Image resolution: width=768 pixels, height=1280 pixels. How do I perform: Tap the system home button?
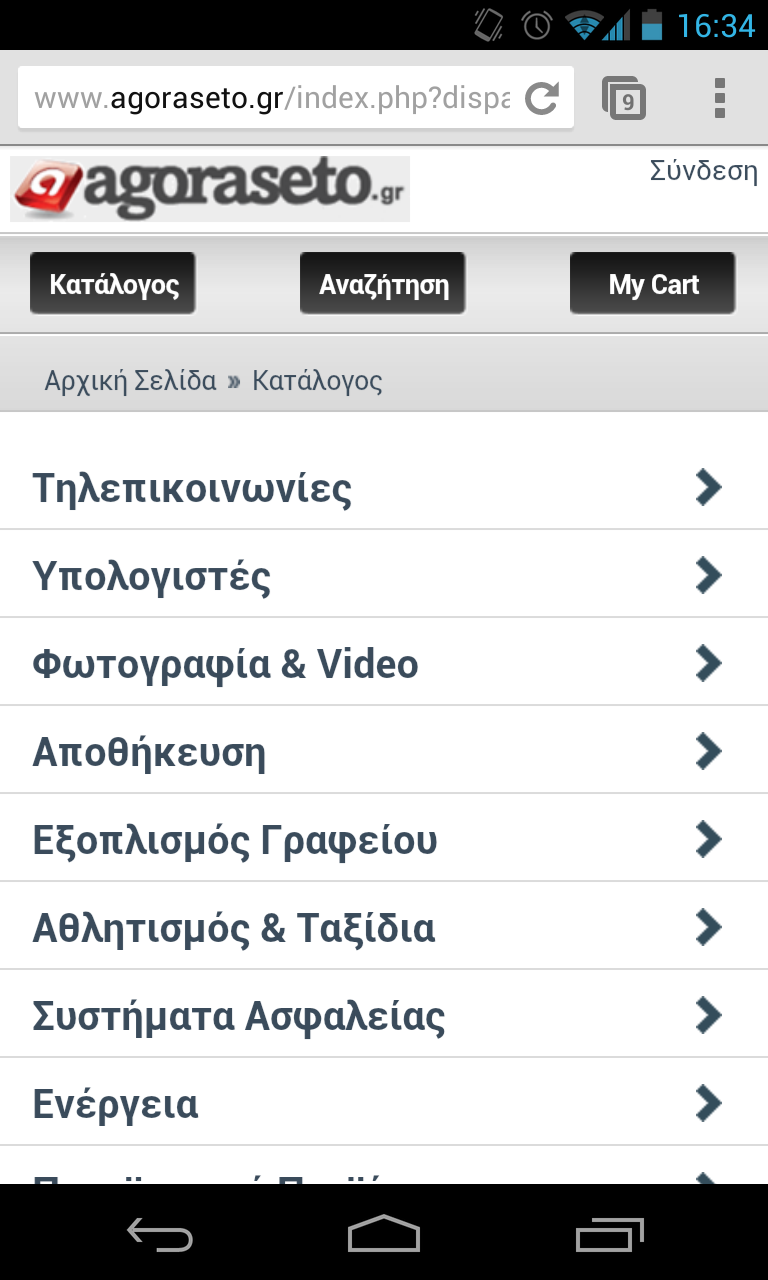(384, 1234)
